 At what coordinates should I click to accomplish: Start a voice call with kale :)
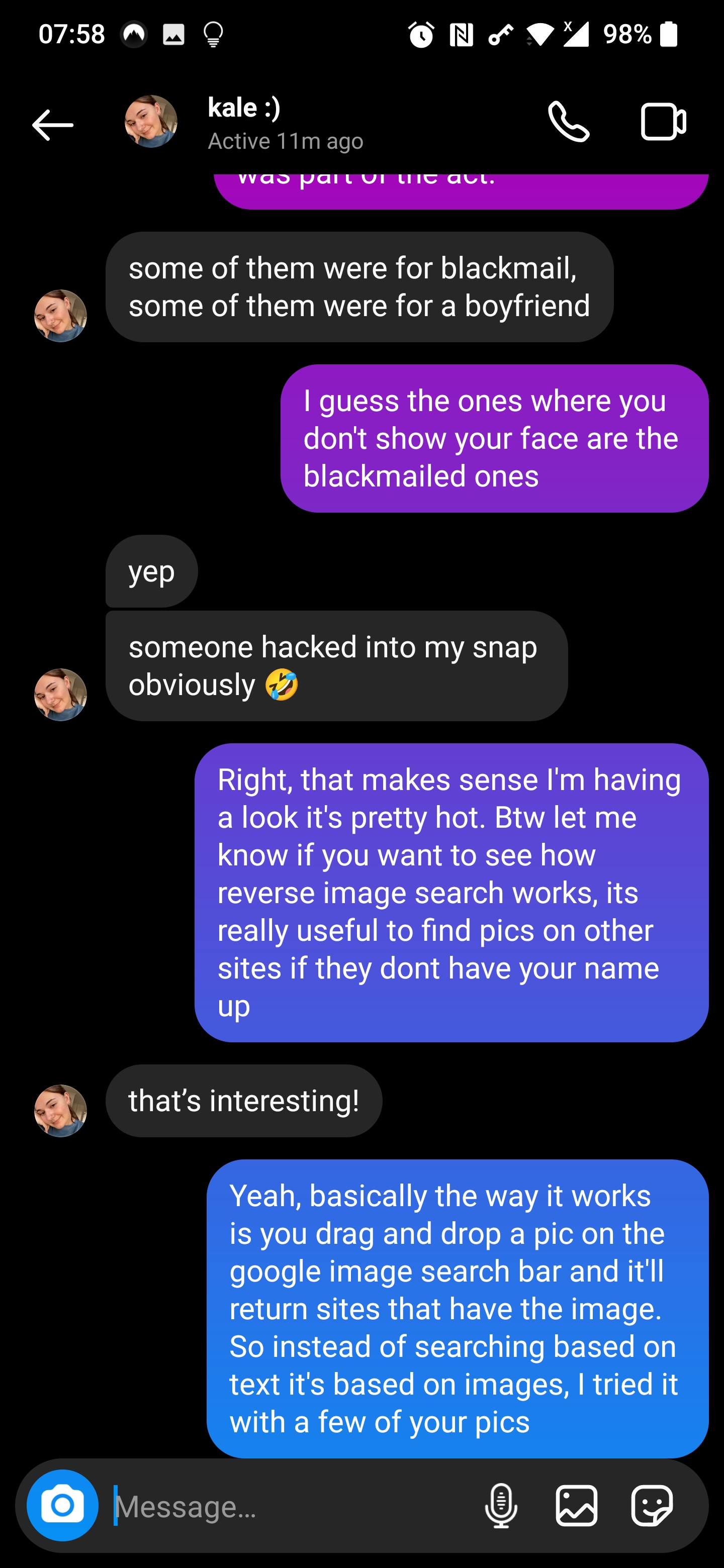(x=568, y=122)
